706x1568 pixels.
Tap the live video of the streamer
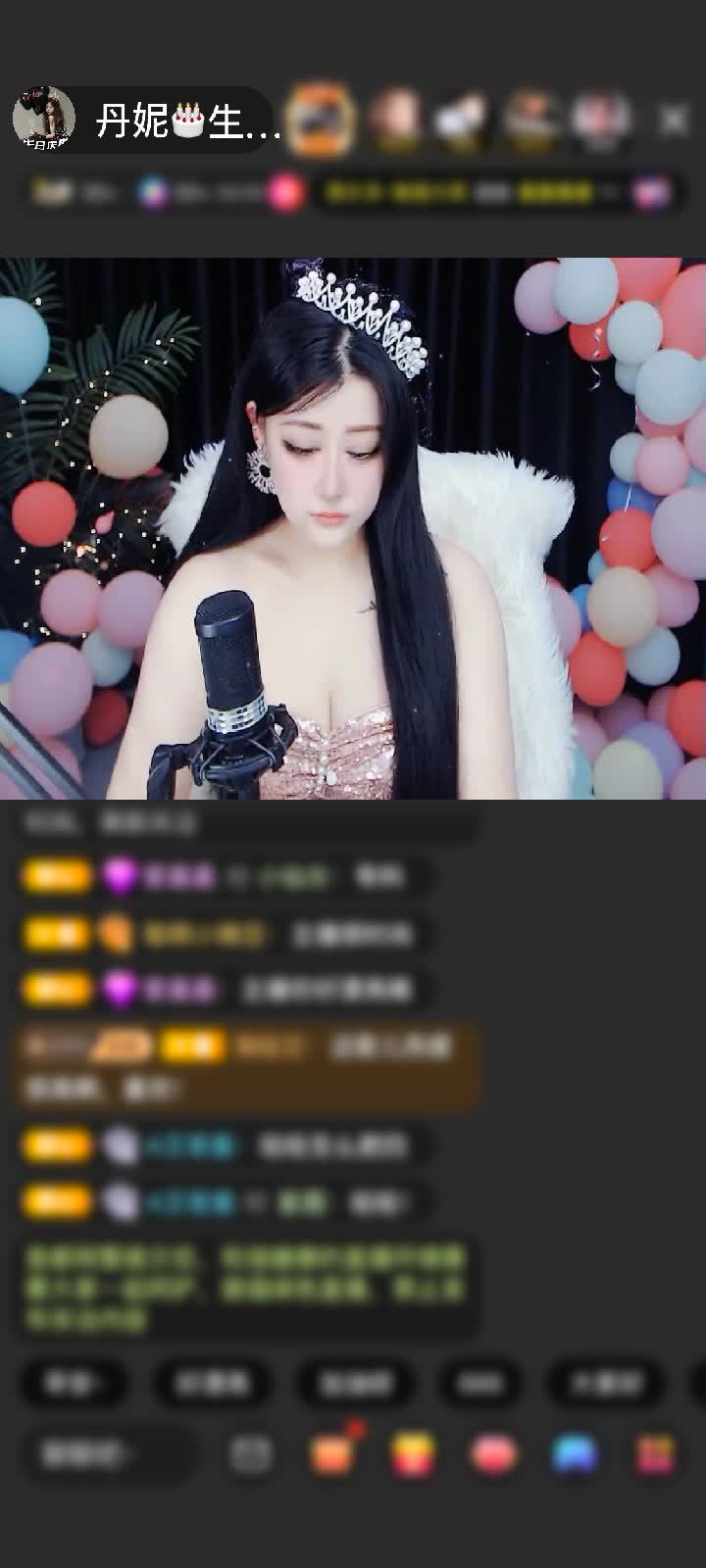coord(353,529)
